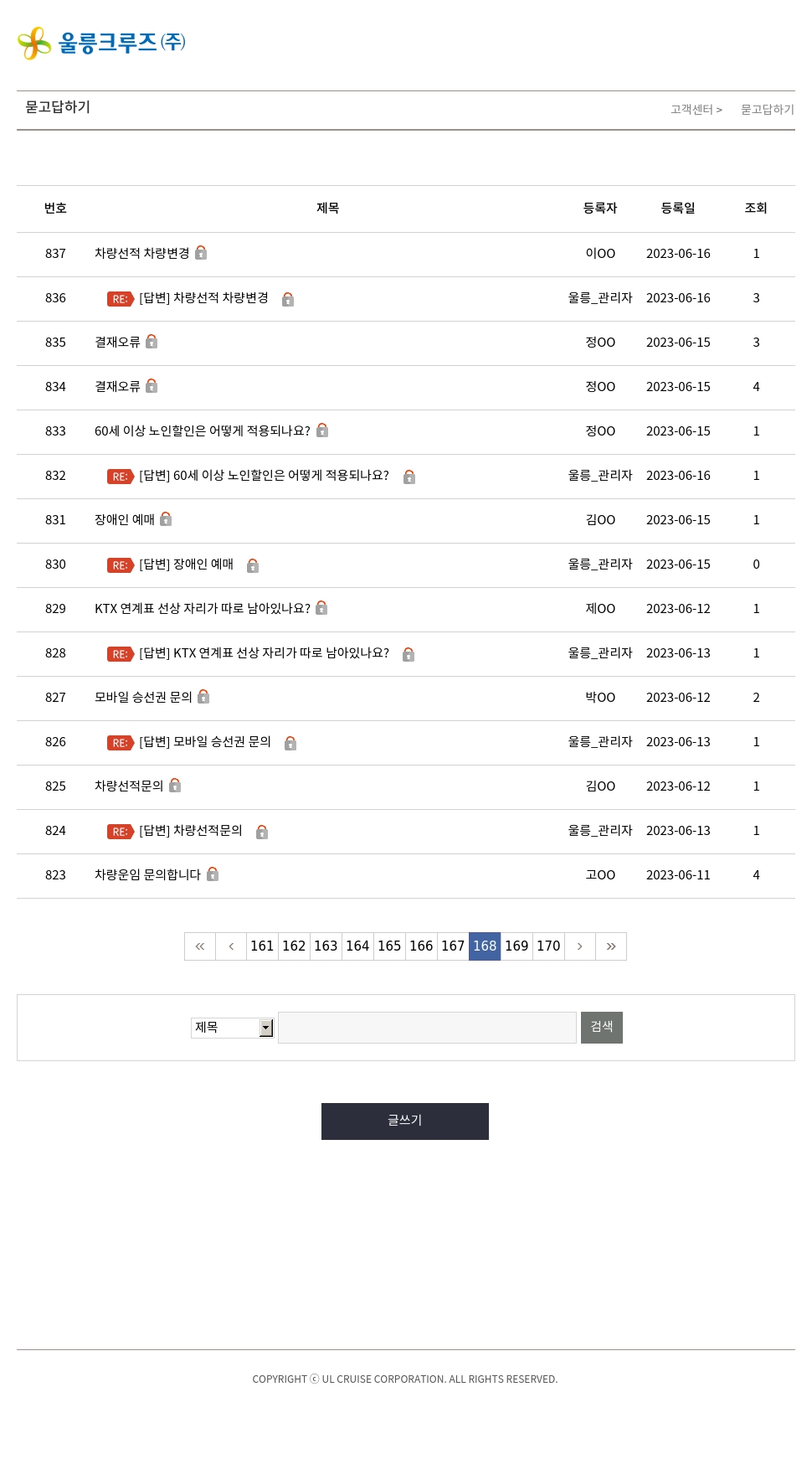Open the 고객센터 breadcrumb link
Image resolution: width=812 pixels, height=1459 pixels.
(691, 110)
